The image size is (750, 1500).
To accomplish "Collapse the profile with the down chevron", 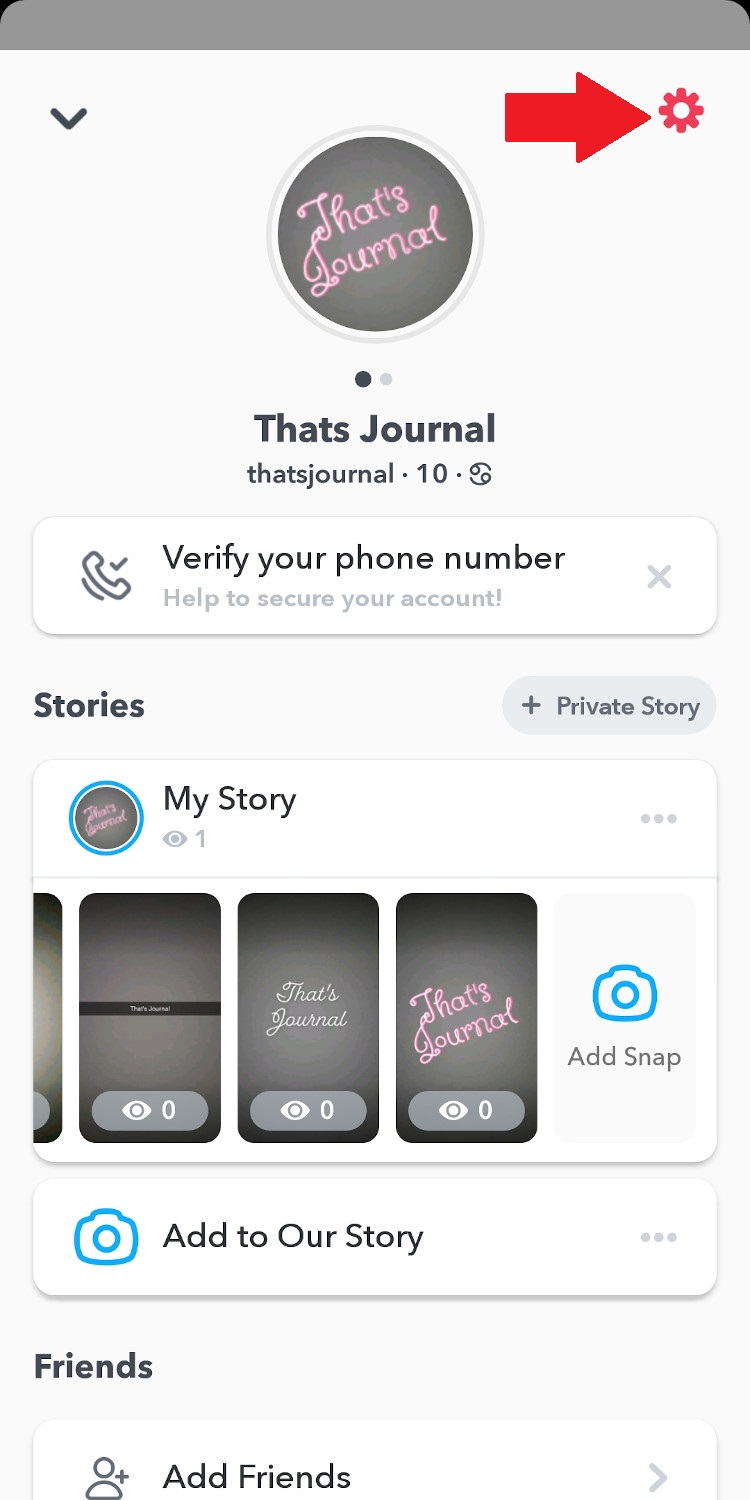I will tap(69, 118).
